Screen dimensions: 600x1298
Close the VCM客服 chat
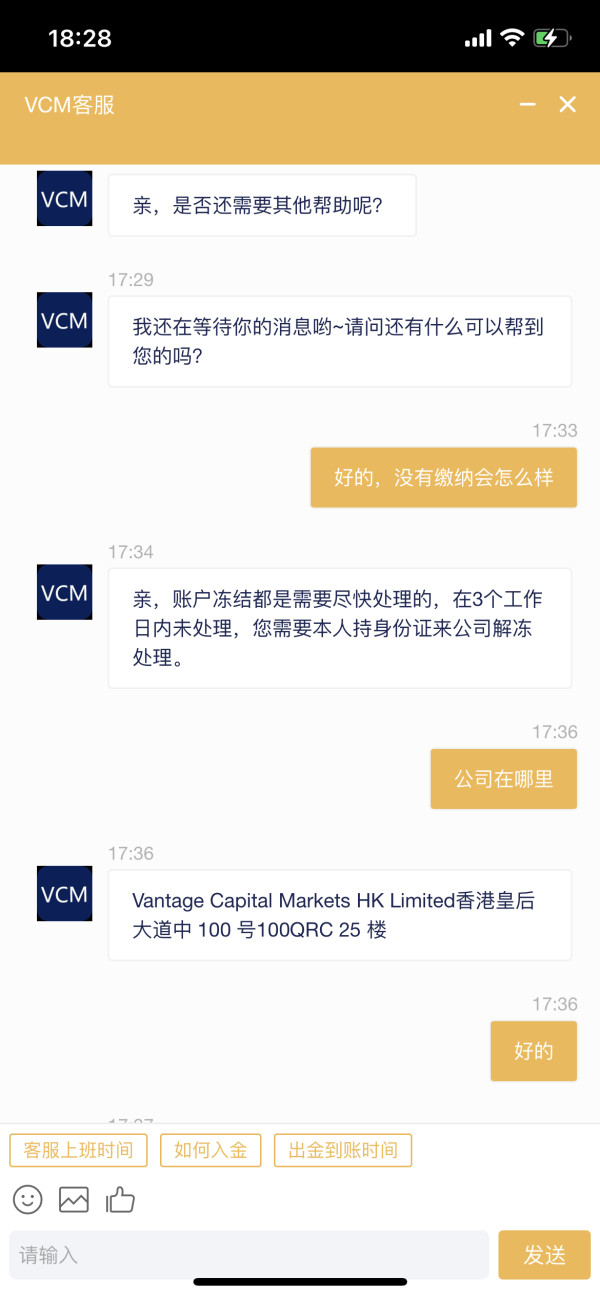coord(568,105)
